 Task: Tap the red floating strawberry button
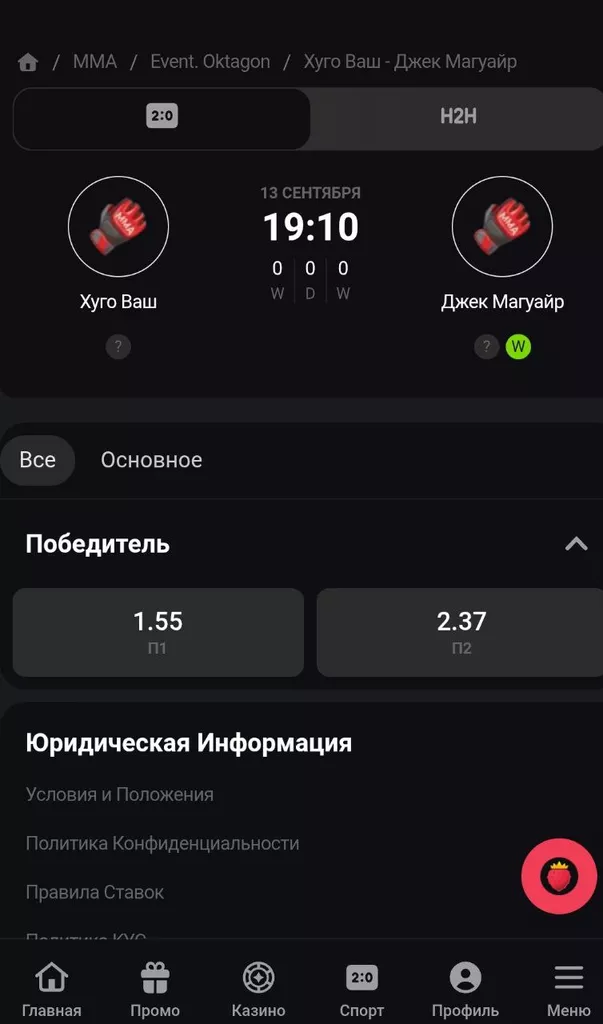click(x=559, y=876)
